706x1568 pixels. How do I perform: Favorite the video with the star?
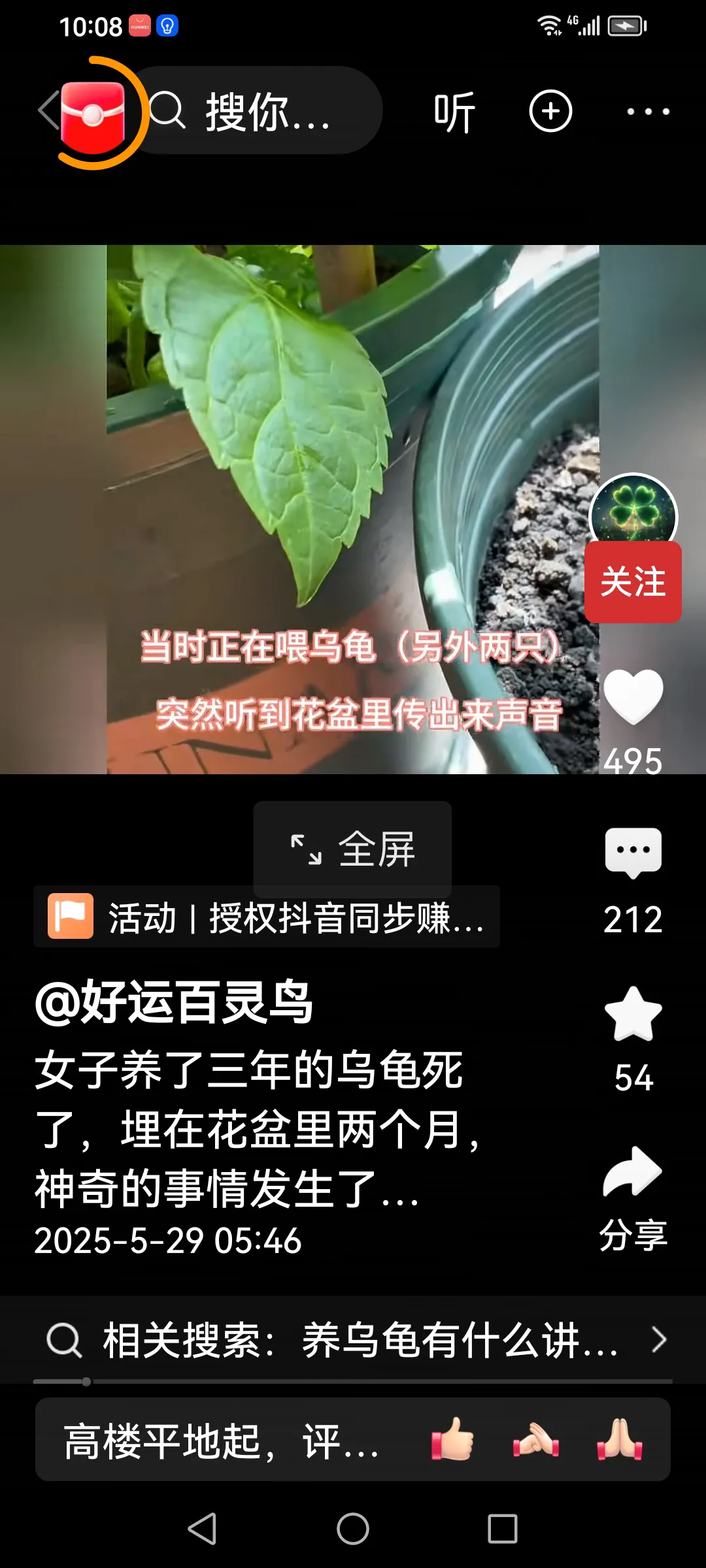(633, 1015)
